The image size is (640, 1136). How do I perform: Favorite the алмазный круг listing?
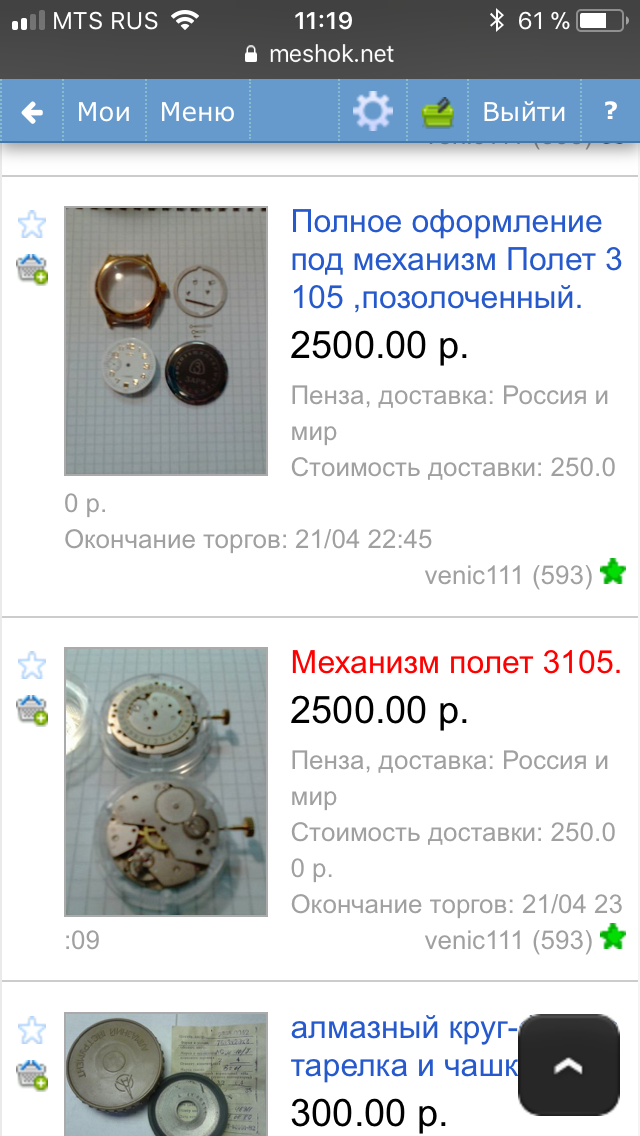coord(32,1030)
